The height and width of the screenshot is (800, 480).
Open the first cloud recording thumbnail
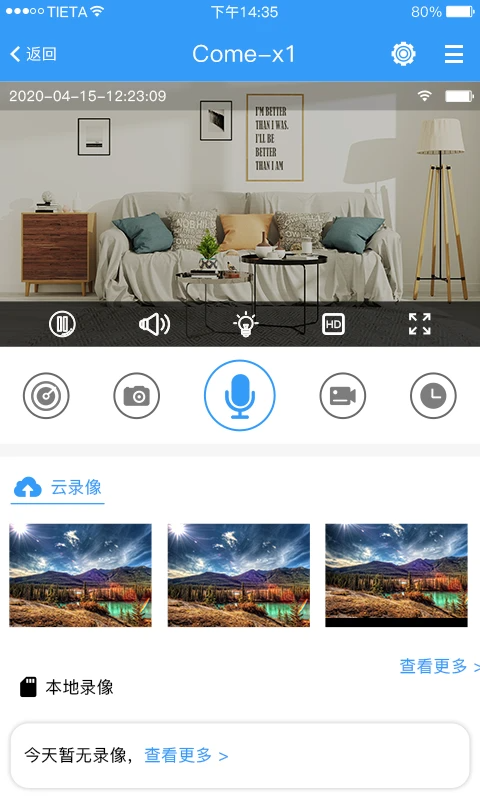[x=81, y=575]
